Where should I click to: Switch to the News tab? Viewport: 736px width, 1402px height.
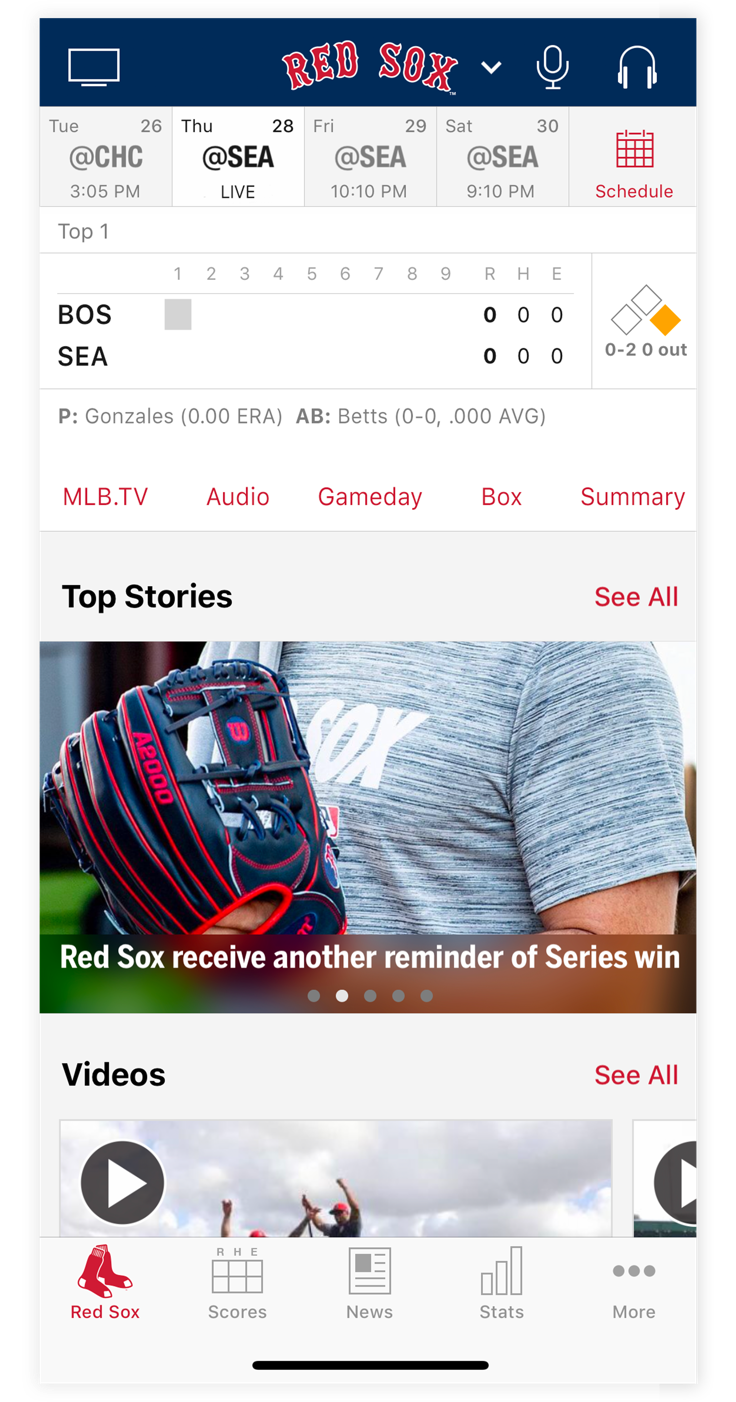369,1283
